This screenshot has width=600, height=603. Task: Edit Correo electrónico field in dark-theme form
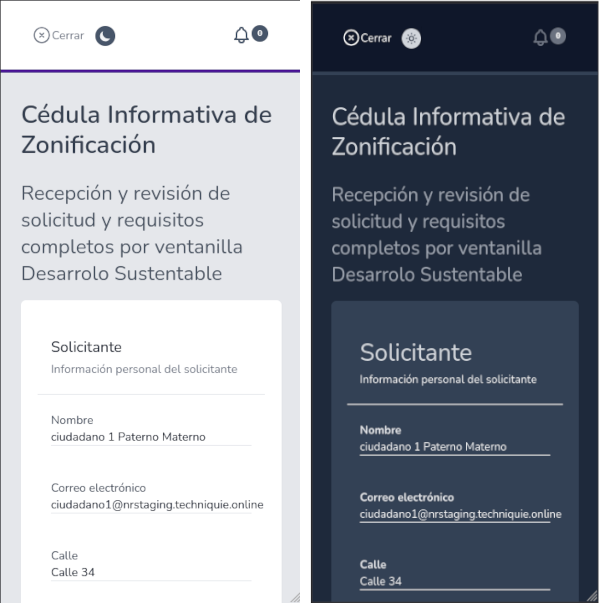455,514
